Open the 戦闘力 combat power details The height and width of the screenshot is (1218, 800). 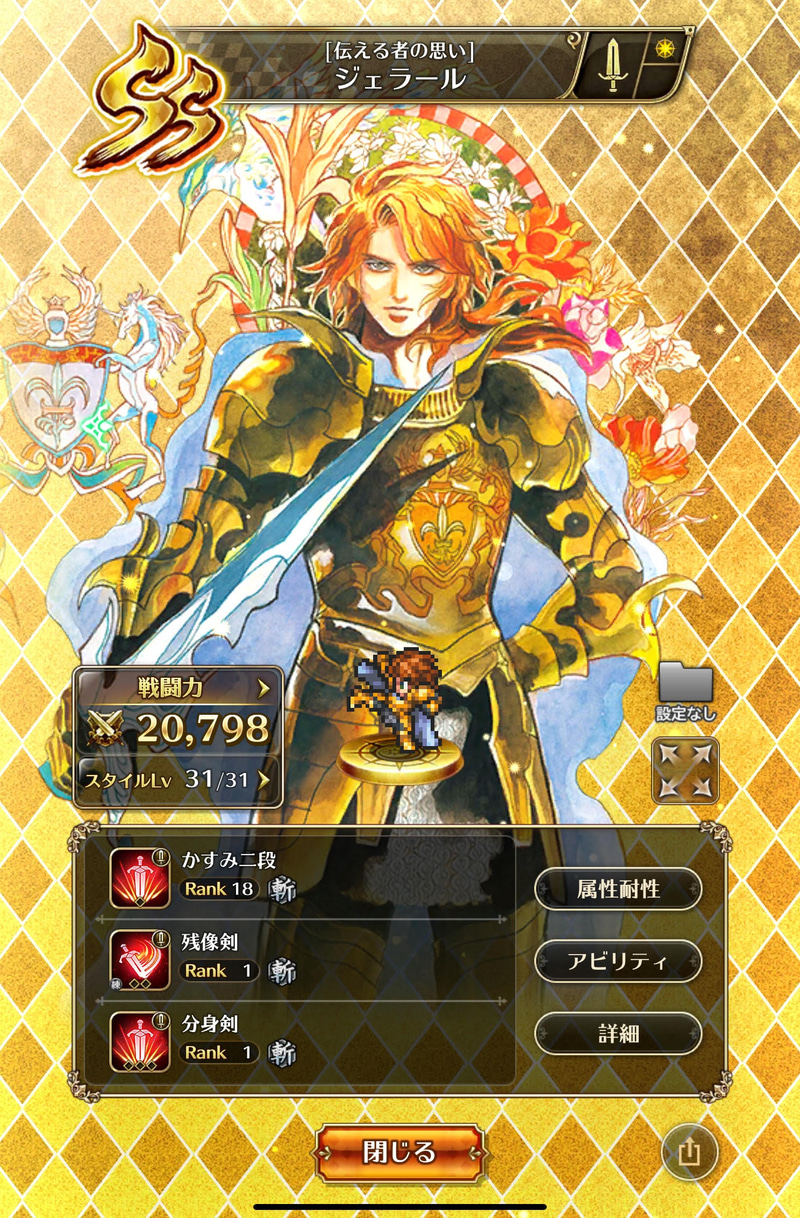coord(178,711)
